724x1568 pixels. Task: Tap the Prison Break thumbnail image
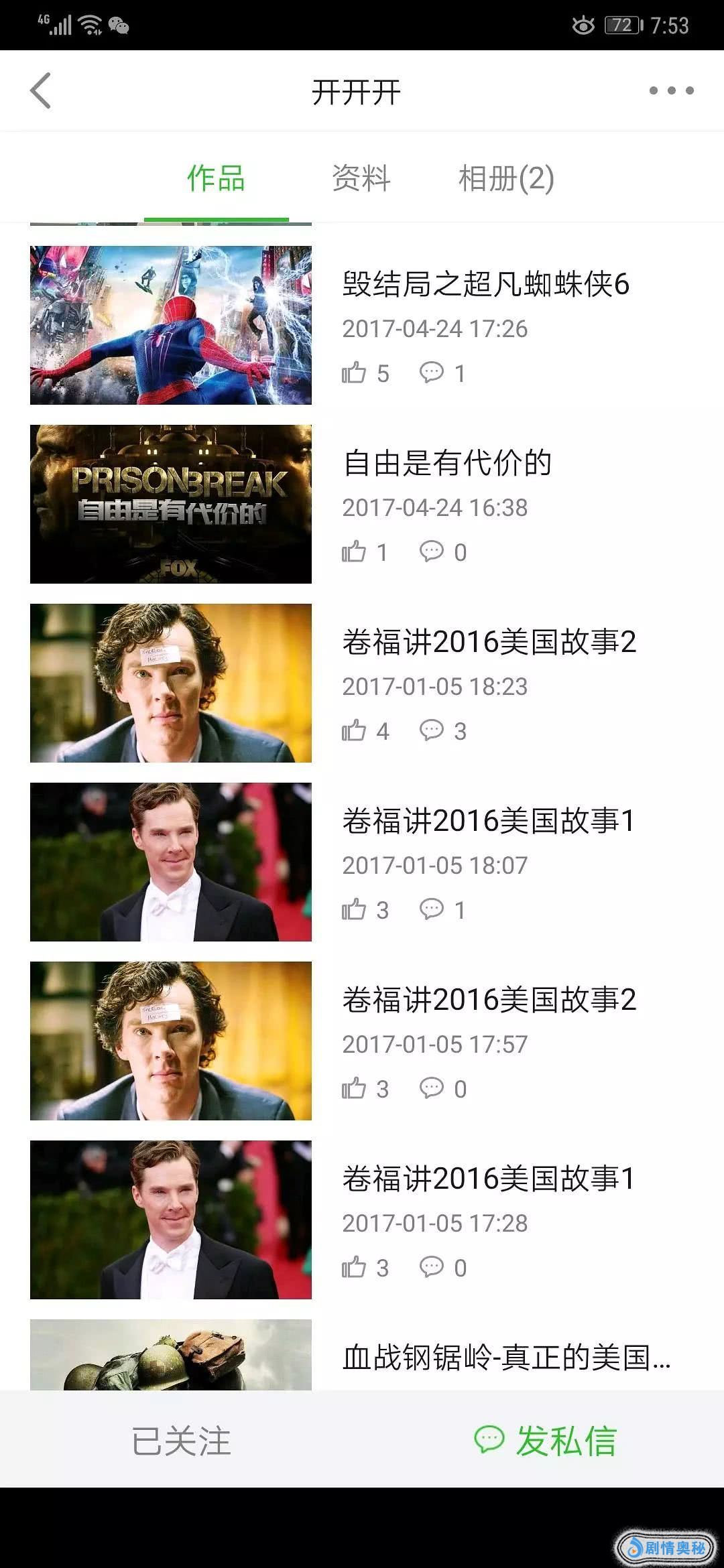click(x=171, y=504)
